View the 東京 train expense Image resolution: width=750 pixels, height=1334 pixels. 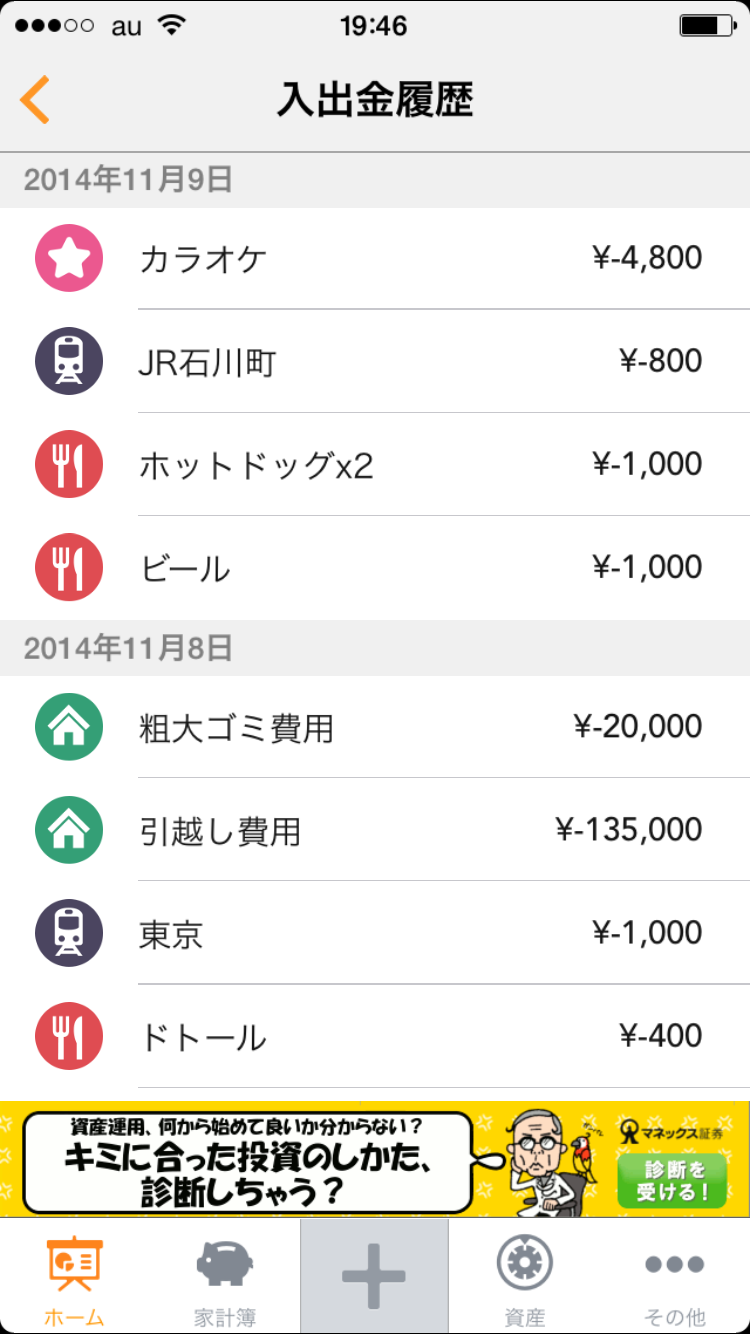click(x=375, y=933)
